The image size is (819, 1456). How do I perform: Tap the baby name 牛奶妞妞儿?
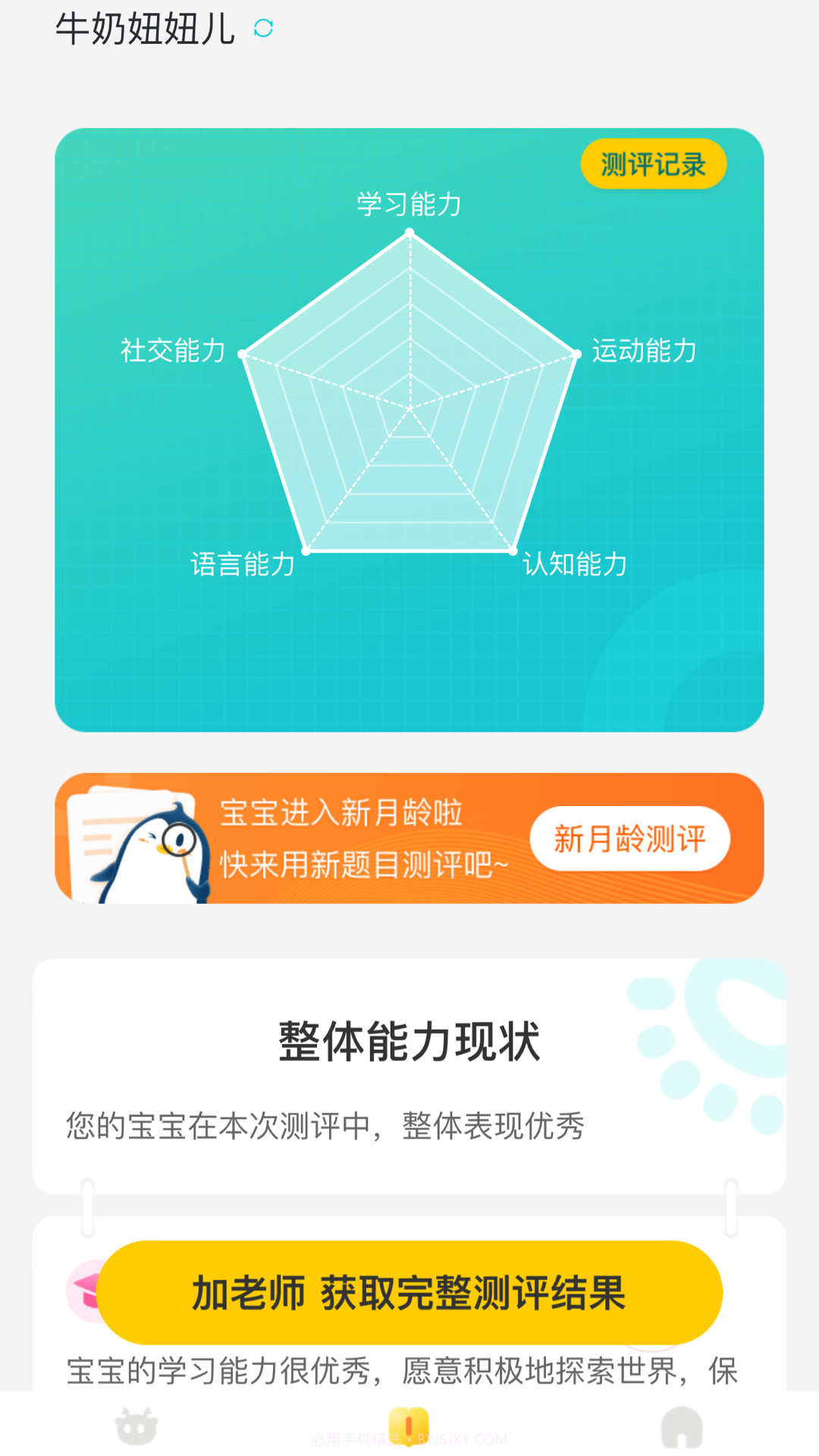click(x=146, y=27)
